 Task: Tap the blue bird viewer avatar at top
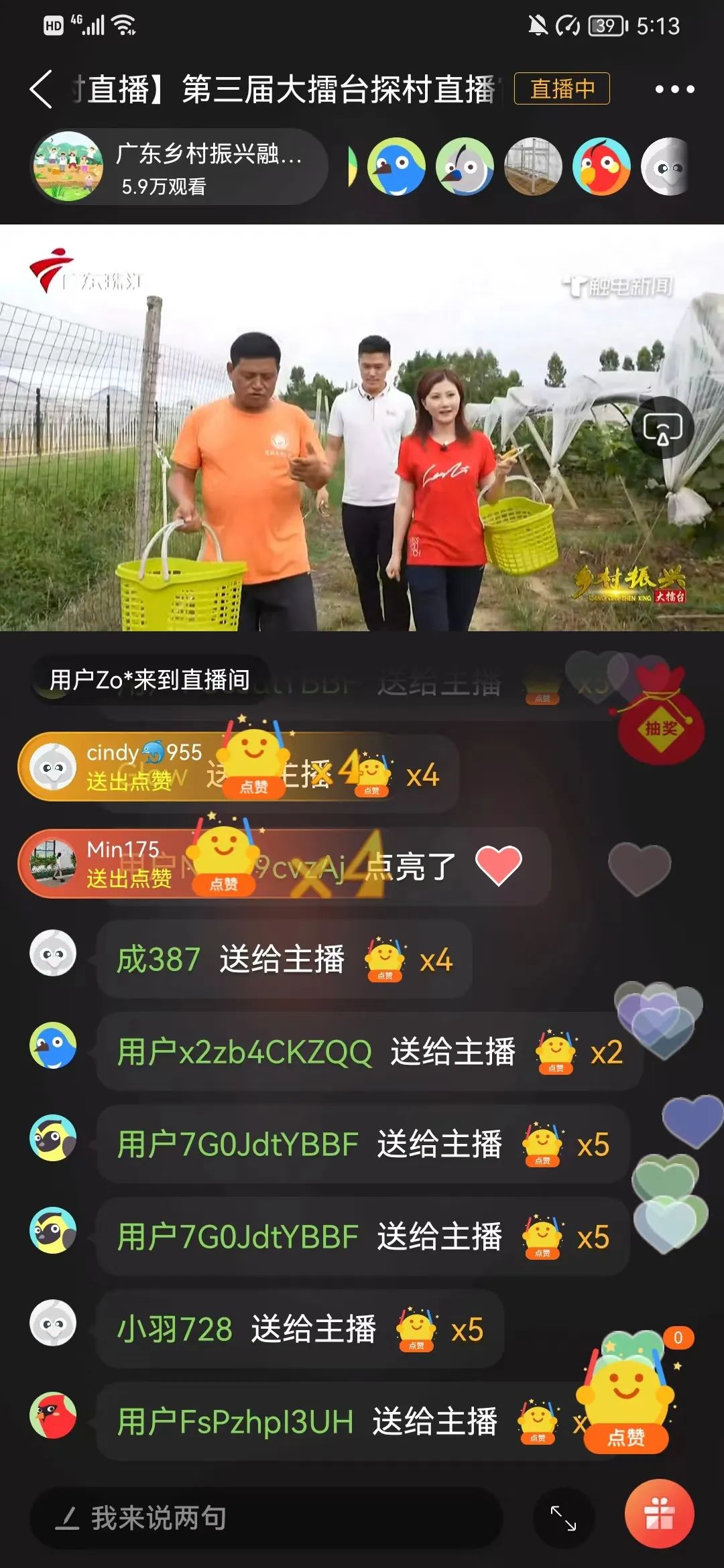[x=396, y=168]
